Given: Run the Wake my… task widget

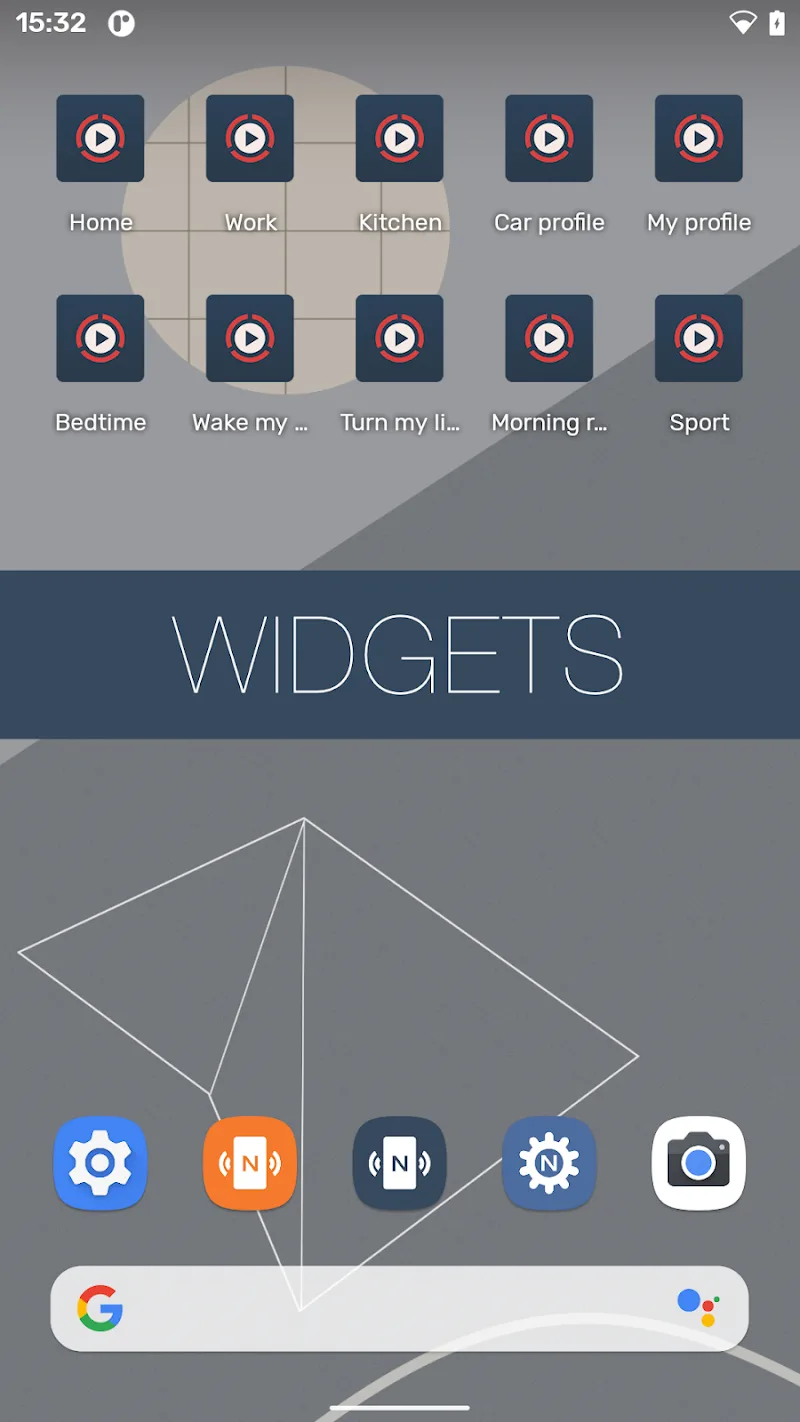Looking at the screenshot, I should (x=250, y=339).
